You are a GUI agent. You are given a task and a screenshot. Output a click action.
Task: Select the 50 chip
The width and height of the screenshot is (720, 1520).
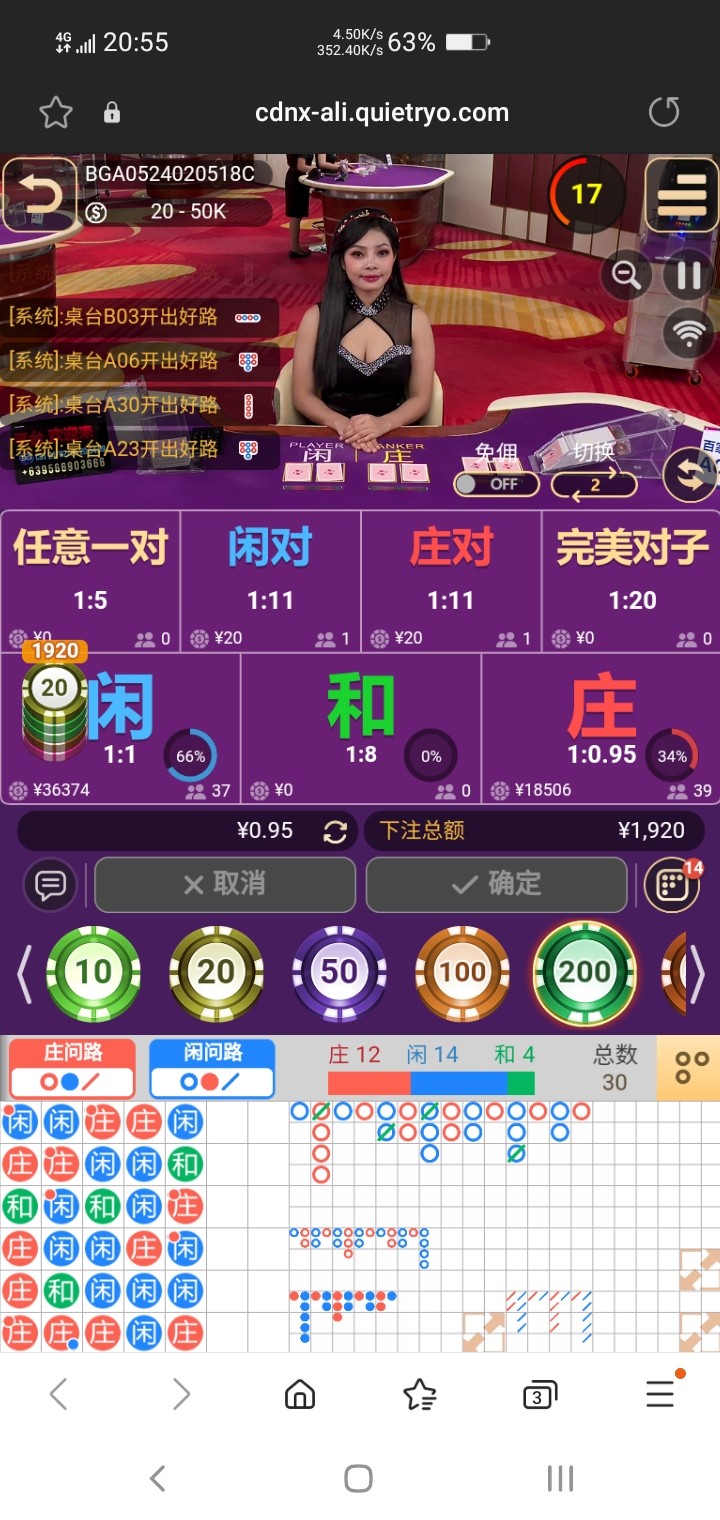pos(339,972)
